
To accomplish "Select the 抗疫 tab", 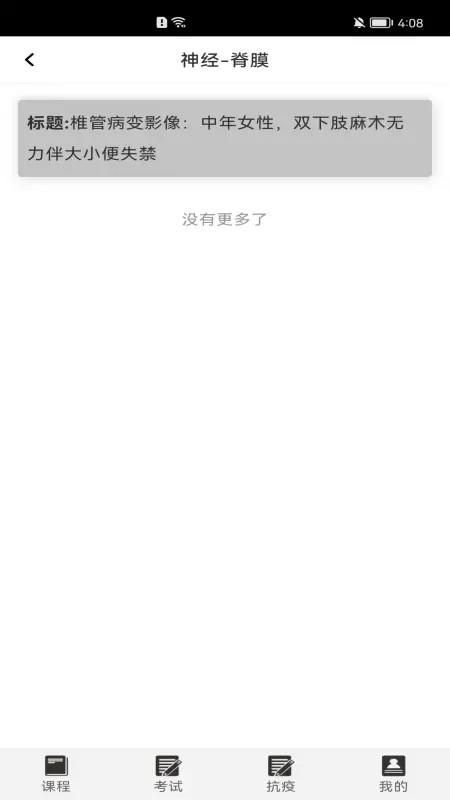I will [281, 774].
